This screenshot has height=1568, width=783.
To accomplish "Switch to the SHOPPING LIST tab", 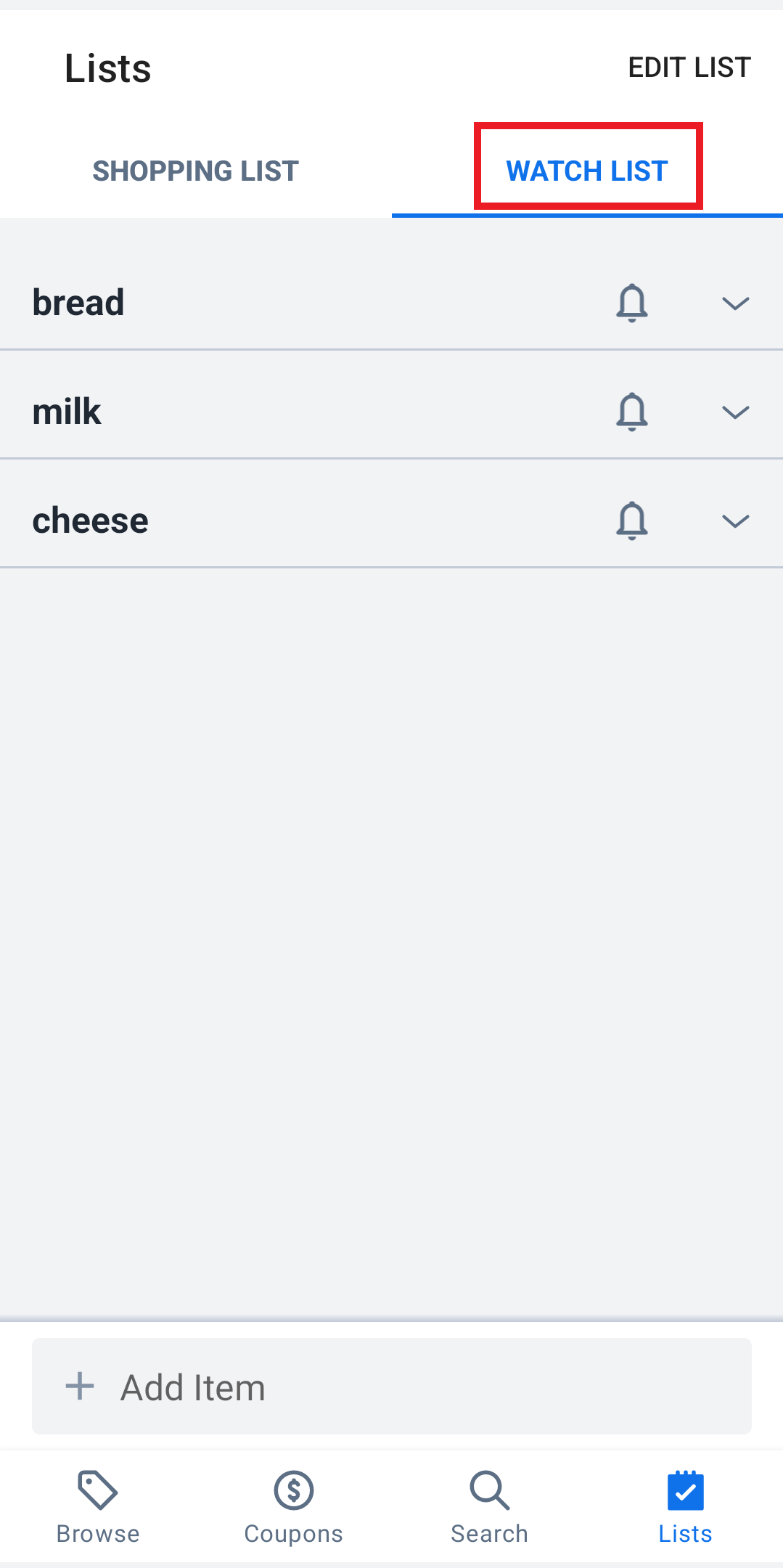I will click(x=195, y=170).
